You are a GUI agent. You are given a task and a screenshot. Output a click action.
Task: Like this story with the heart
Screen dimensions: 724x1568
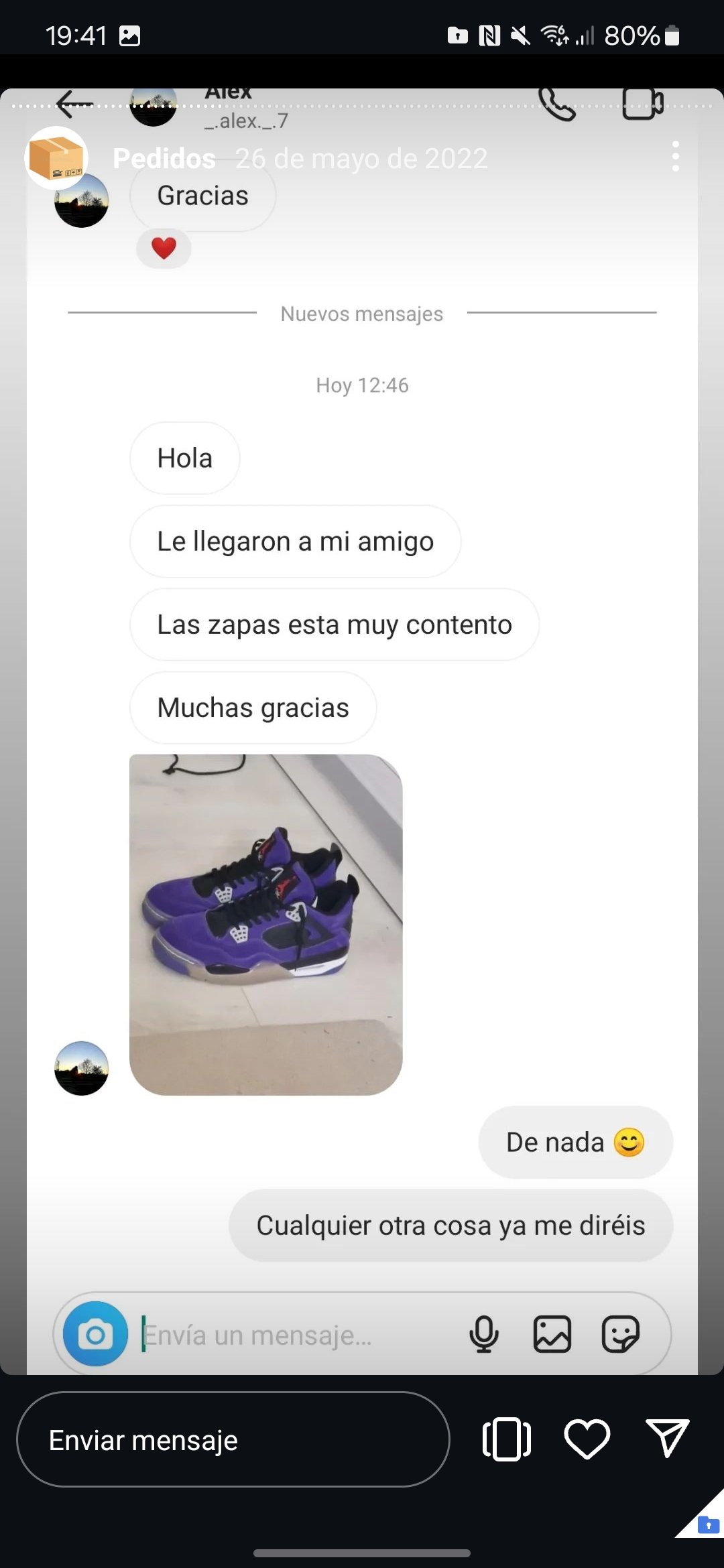tap(587, 1439)
